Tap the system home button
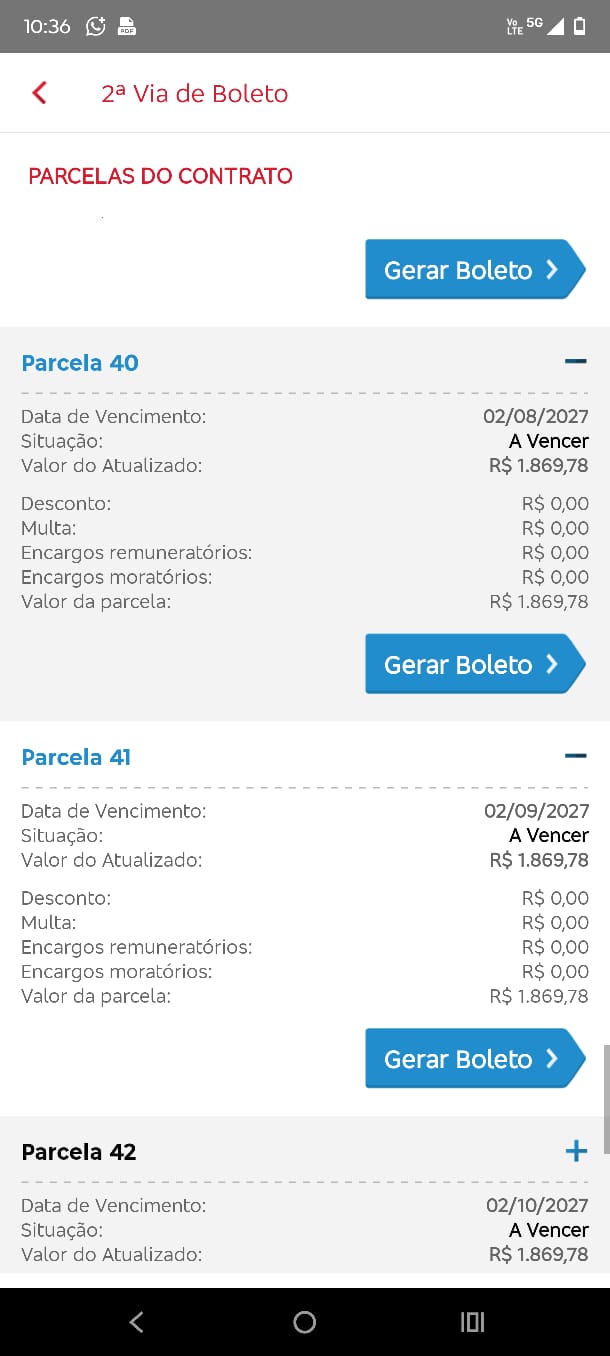The width and height of the screenshot is (610, 1356). click(305, 1322)
